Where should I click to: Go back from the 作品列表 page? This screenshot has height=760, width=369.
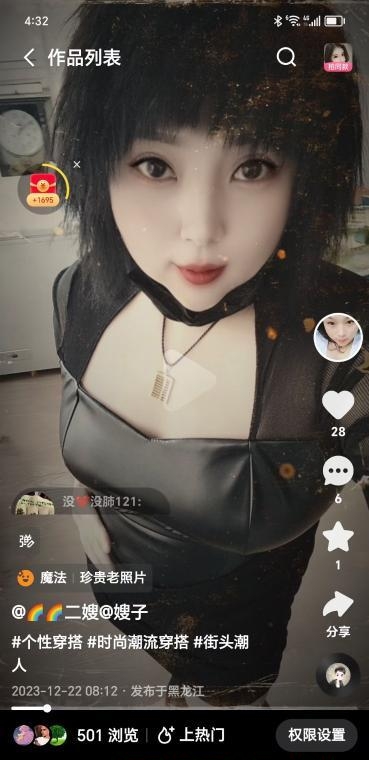[x=29, y=58]
